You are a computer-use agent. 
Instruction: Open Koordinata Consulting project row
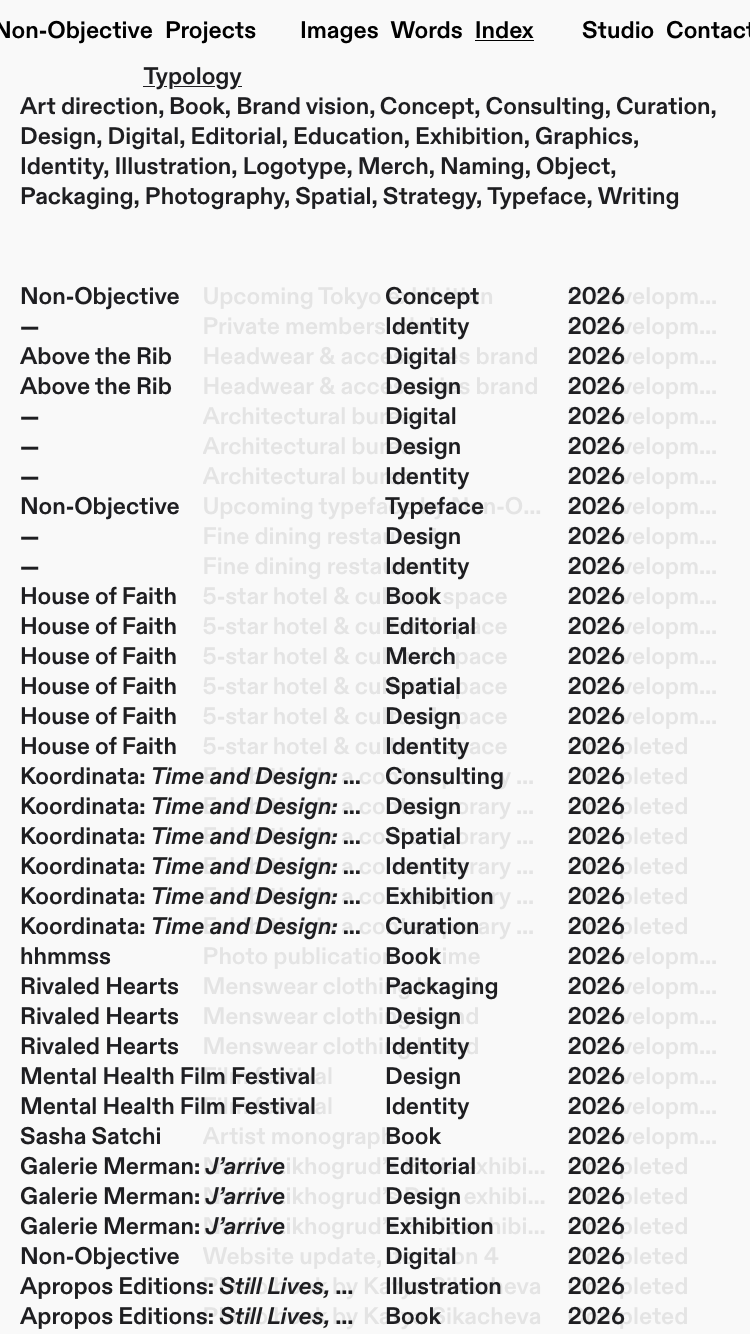pos(368,777)
